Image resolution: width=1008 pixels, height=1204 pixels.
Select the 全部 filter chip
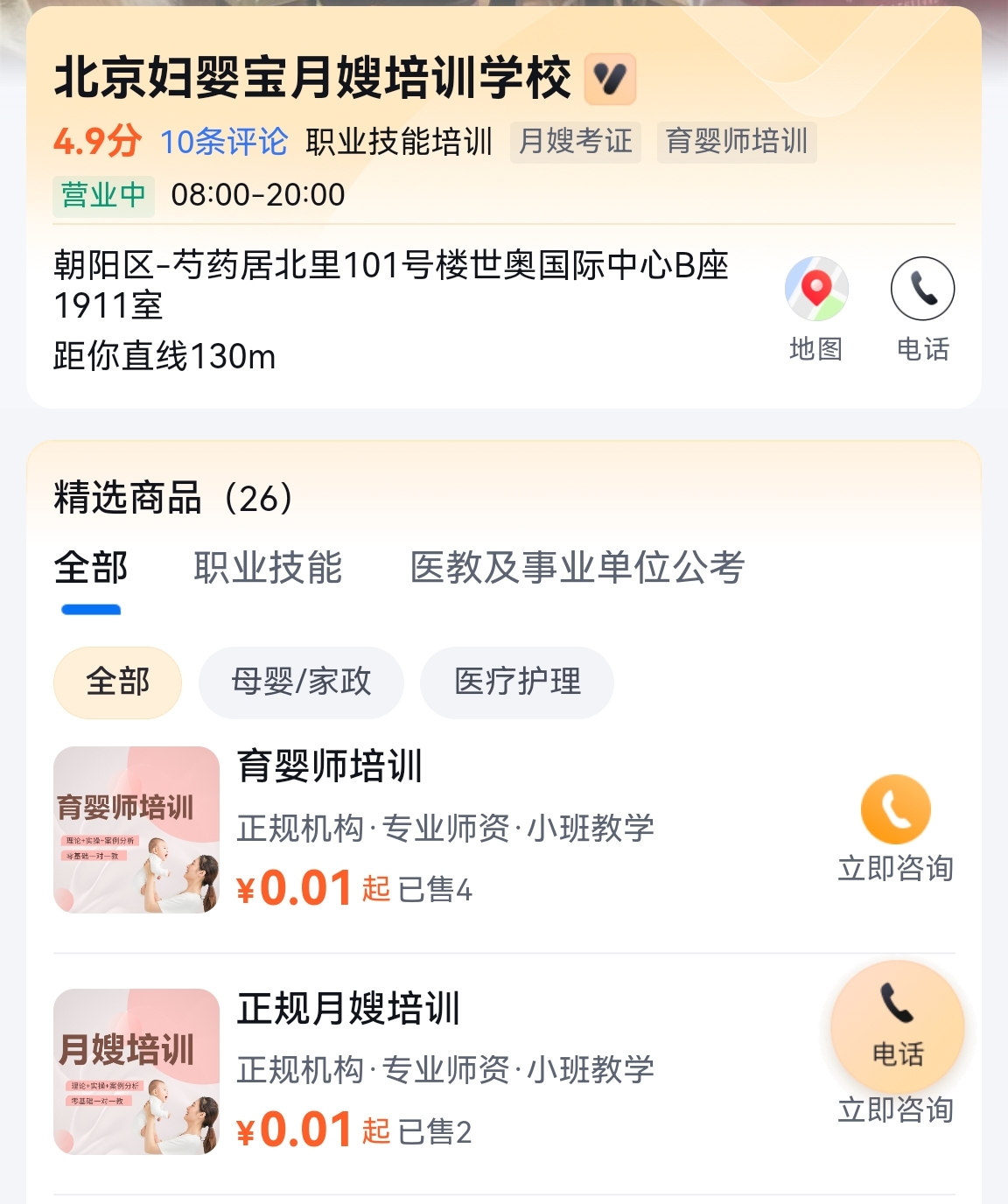click(117, 682)
